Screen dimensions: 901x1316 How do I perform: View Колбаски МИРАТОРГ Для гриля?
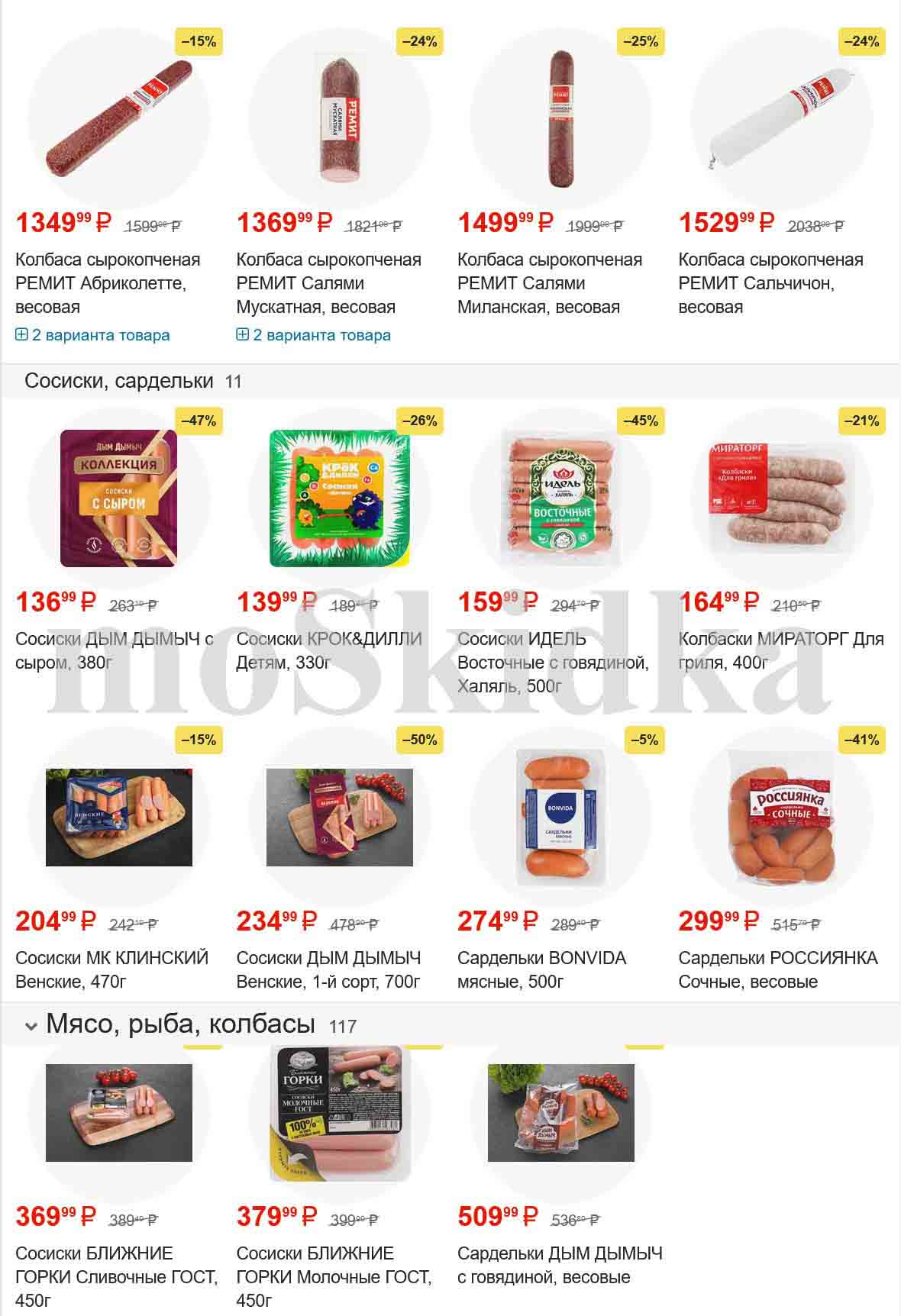point(780,650)
